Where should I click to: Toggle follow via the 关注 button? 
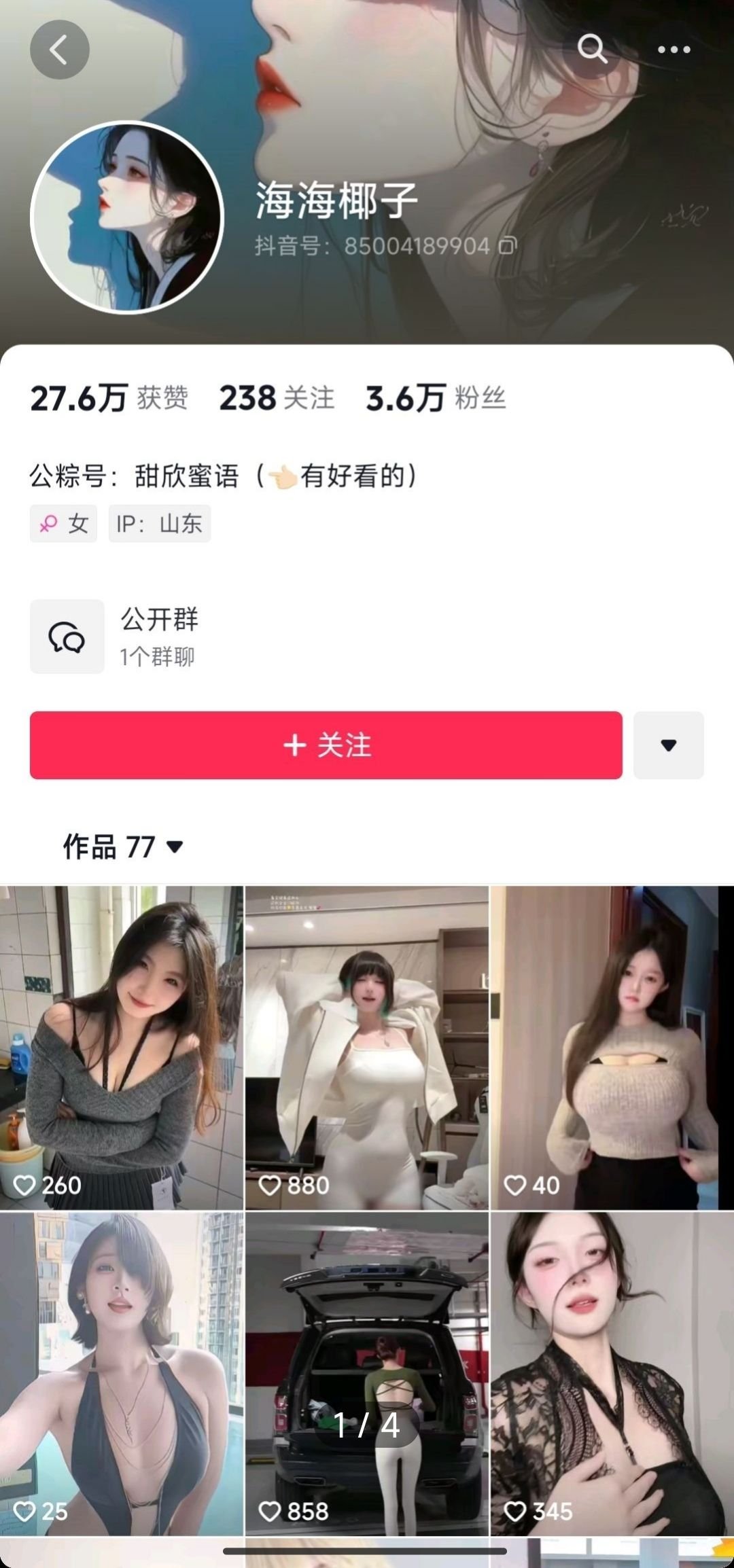[325, 745]
